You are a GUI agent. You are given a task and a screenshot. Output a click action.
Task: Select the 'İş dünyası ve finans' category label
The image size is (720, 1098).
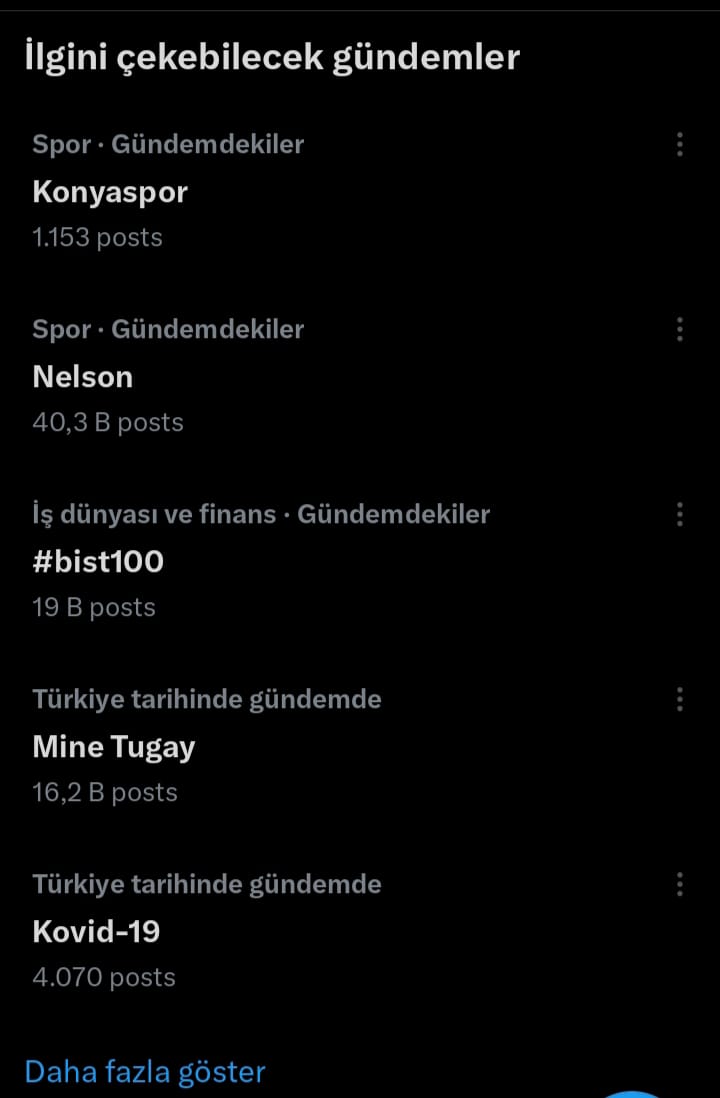click(260, 514)
